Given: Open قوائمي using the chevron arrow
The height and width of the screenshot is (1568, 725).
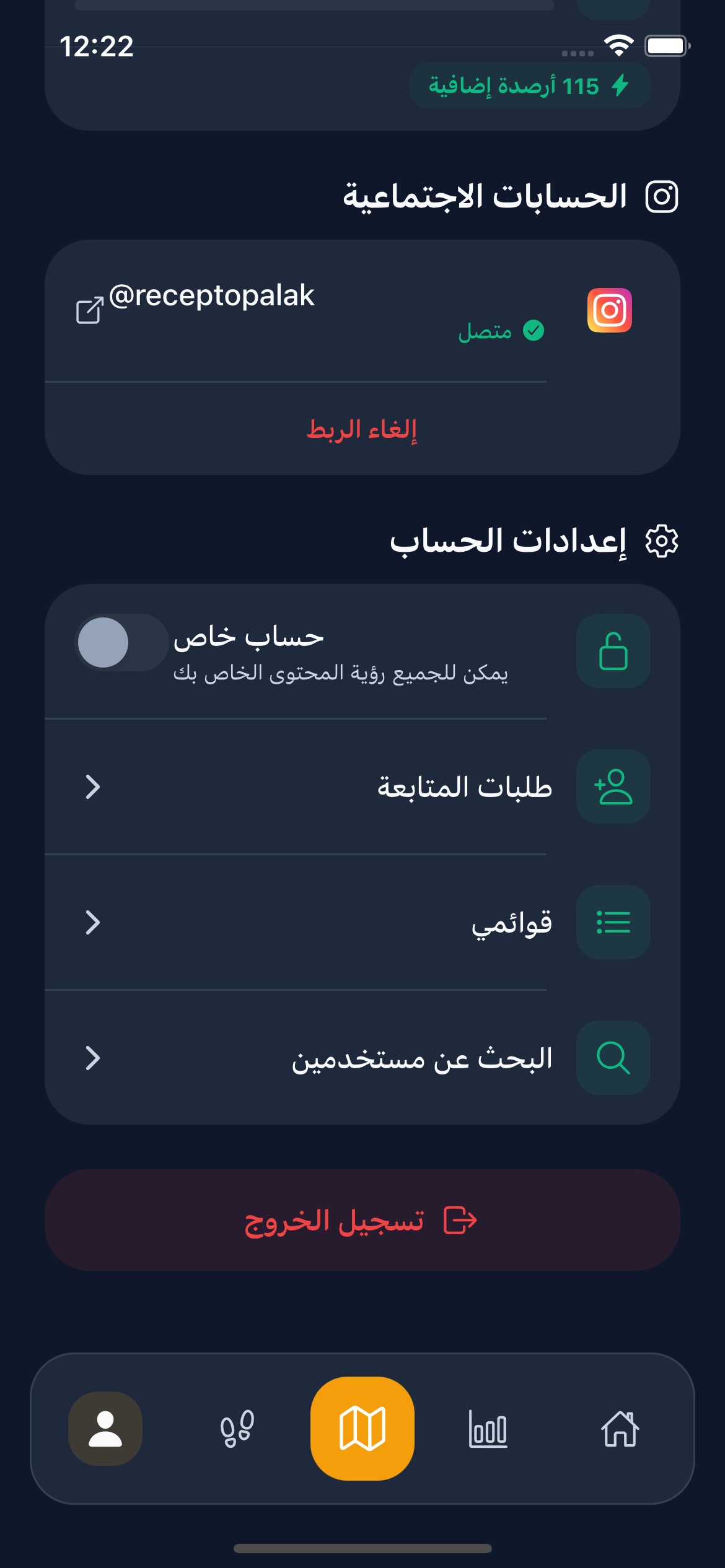Looking at the screenshot, I should [x=92, y=923].
